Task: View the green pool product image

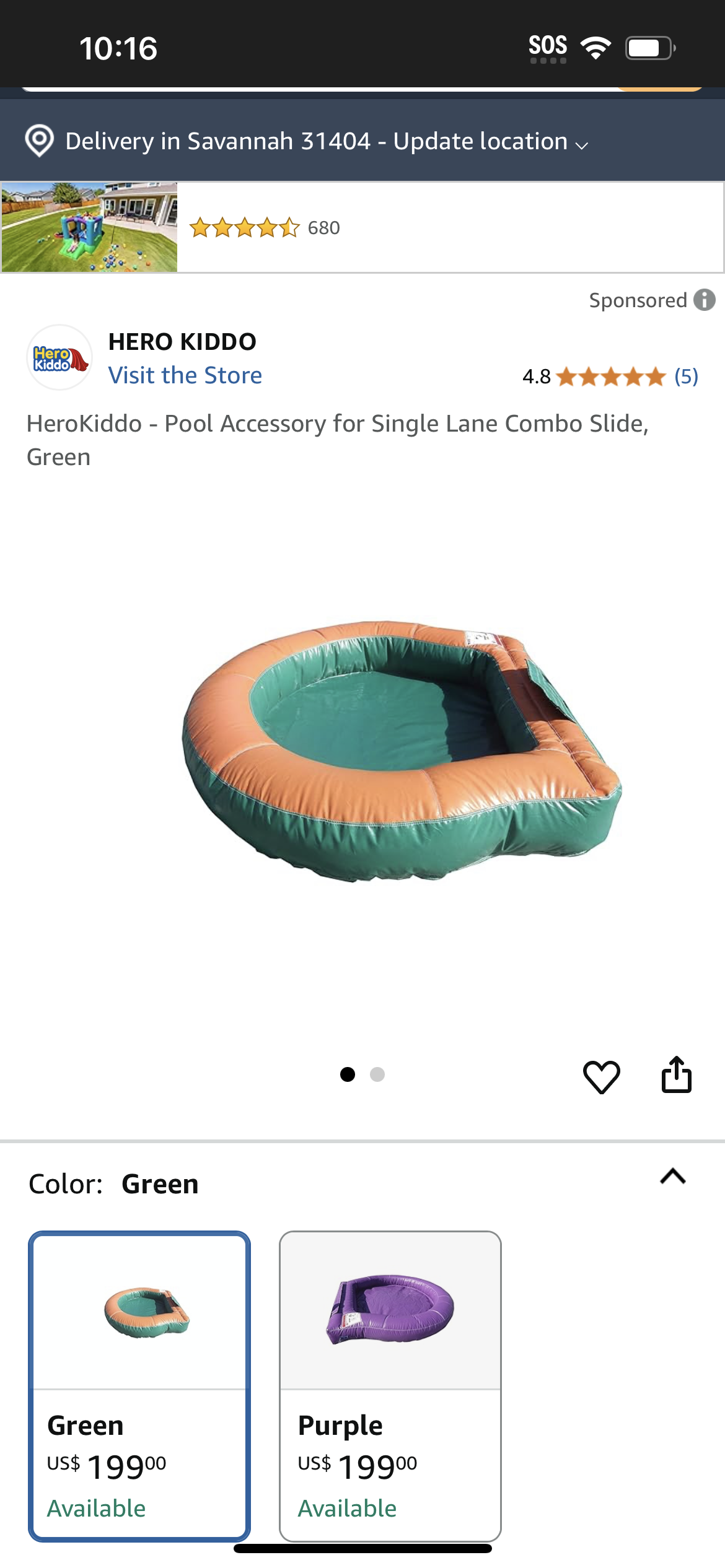Action: (402, 751)
